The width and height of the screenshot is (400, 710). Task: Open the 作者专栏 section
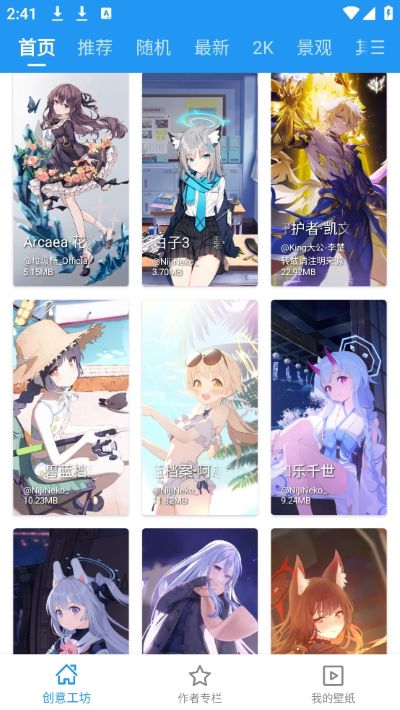tap(200, 683)
